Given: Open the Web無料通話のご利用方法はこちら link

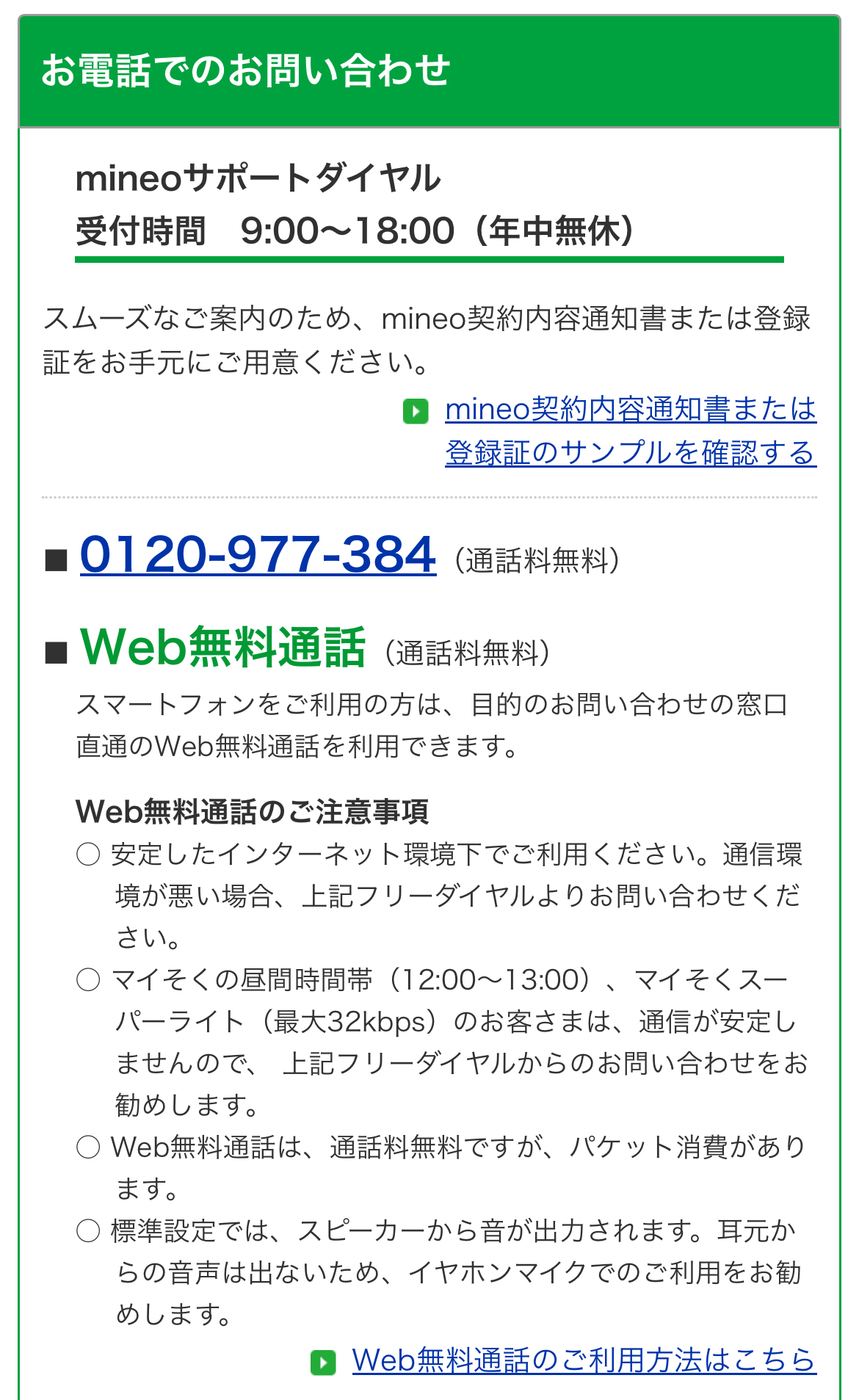Looking at the screenshot, I should pyautogui.click(x=584, y=1360).
